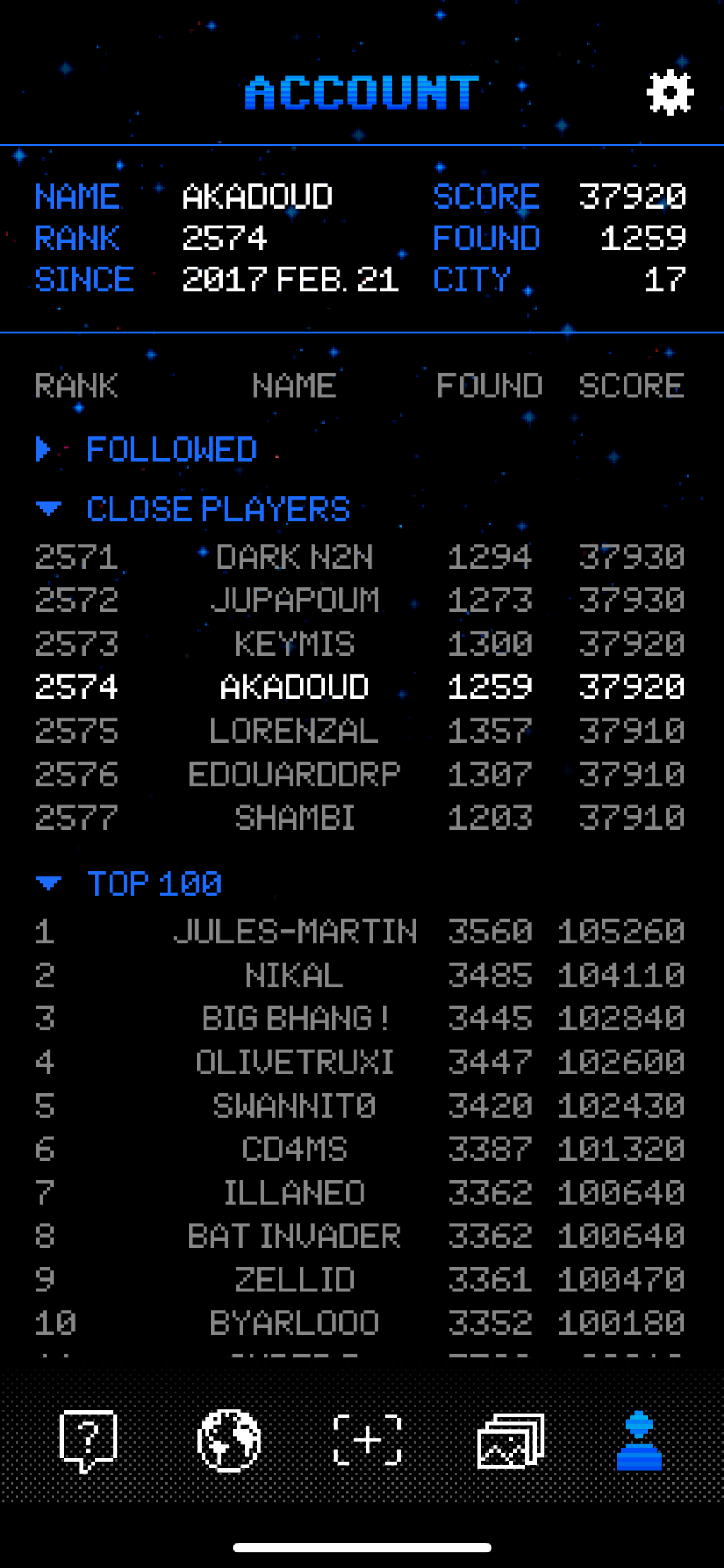Select the account profile tab

point(638,1441)
